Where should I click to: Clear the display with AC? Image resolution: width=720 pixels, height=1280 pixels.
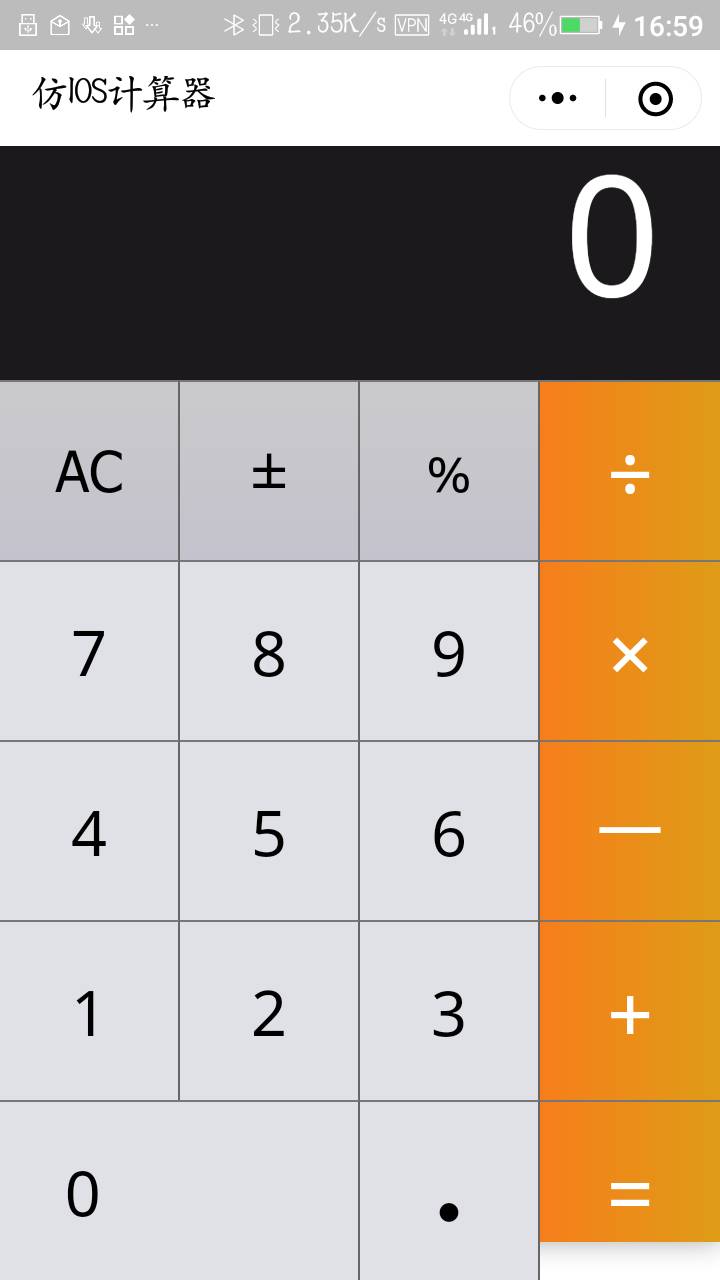(89, 471)
